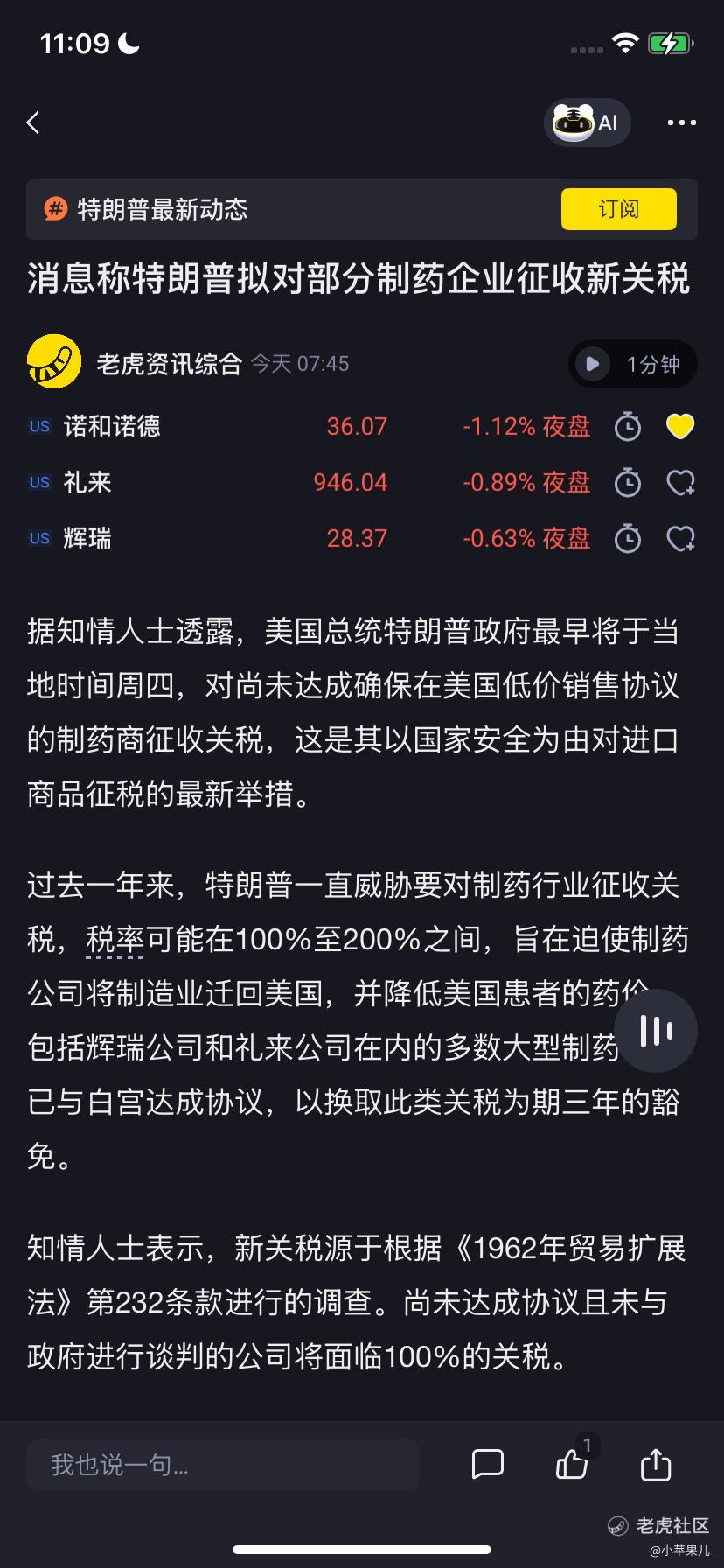Screen dimensions: 724x1568
Task: Open the 辉瑞 stock quote
Action: [87, 538]
